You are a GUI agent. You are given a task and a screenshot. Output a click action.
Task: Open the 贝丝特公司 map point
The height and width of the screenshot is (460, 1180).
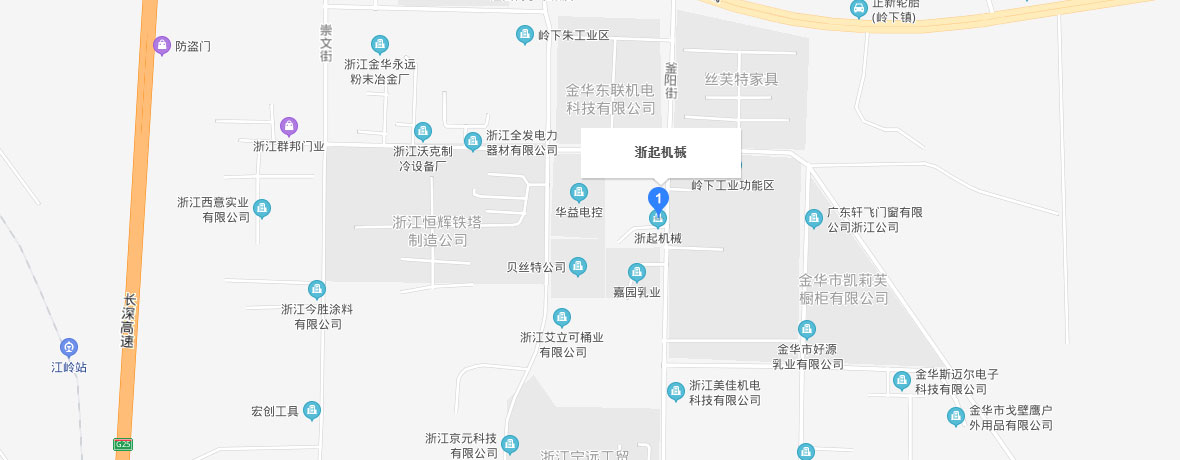pyautogui.click(x=578, y=267)
